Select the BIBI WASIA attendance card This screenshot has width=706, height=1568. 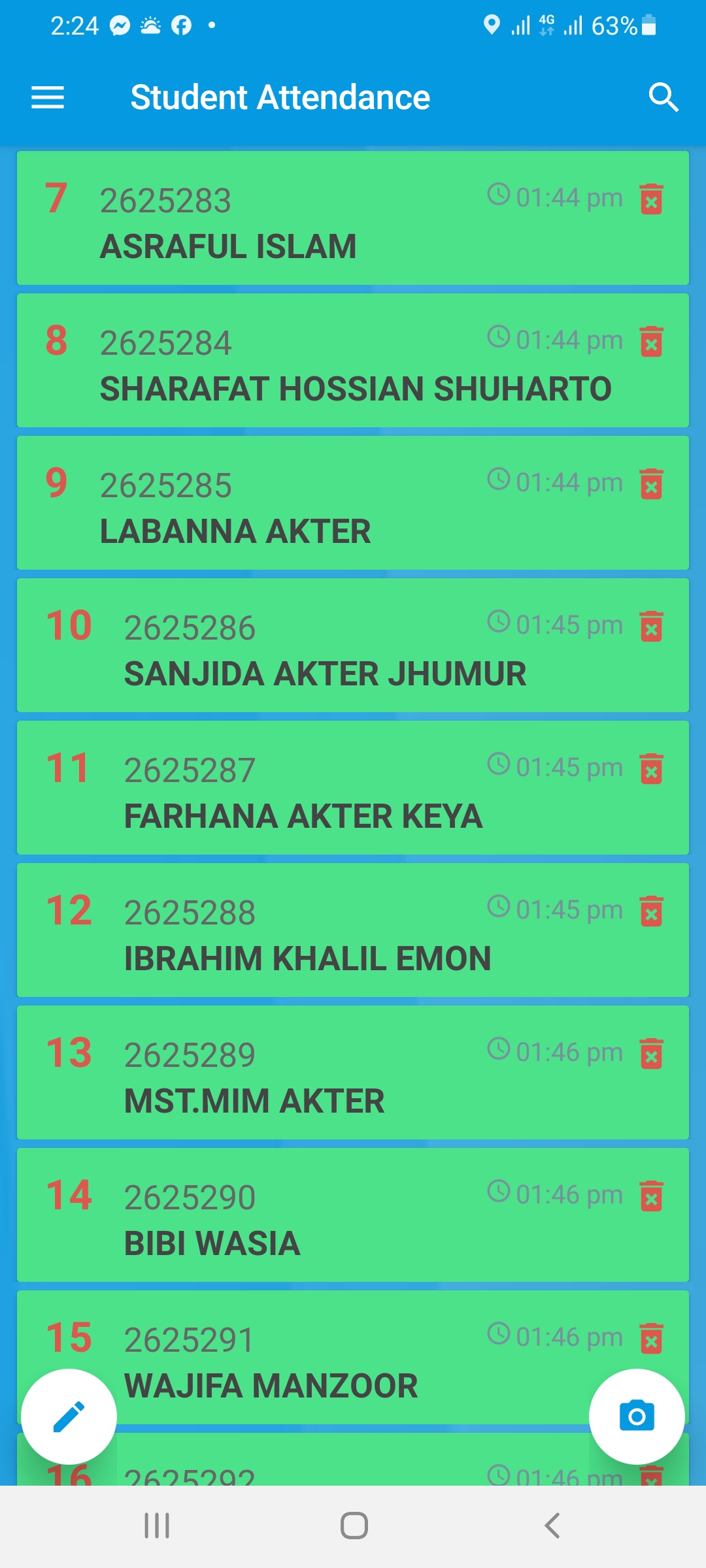click(x=353, y=1215)
